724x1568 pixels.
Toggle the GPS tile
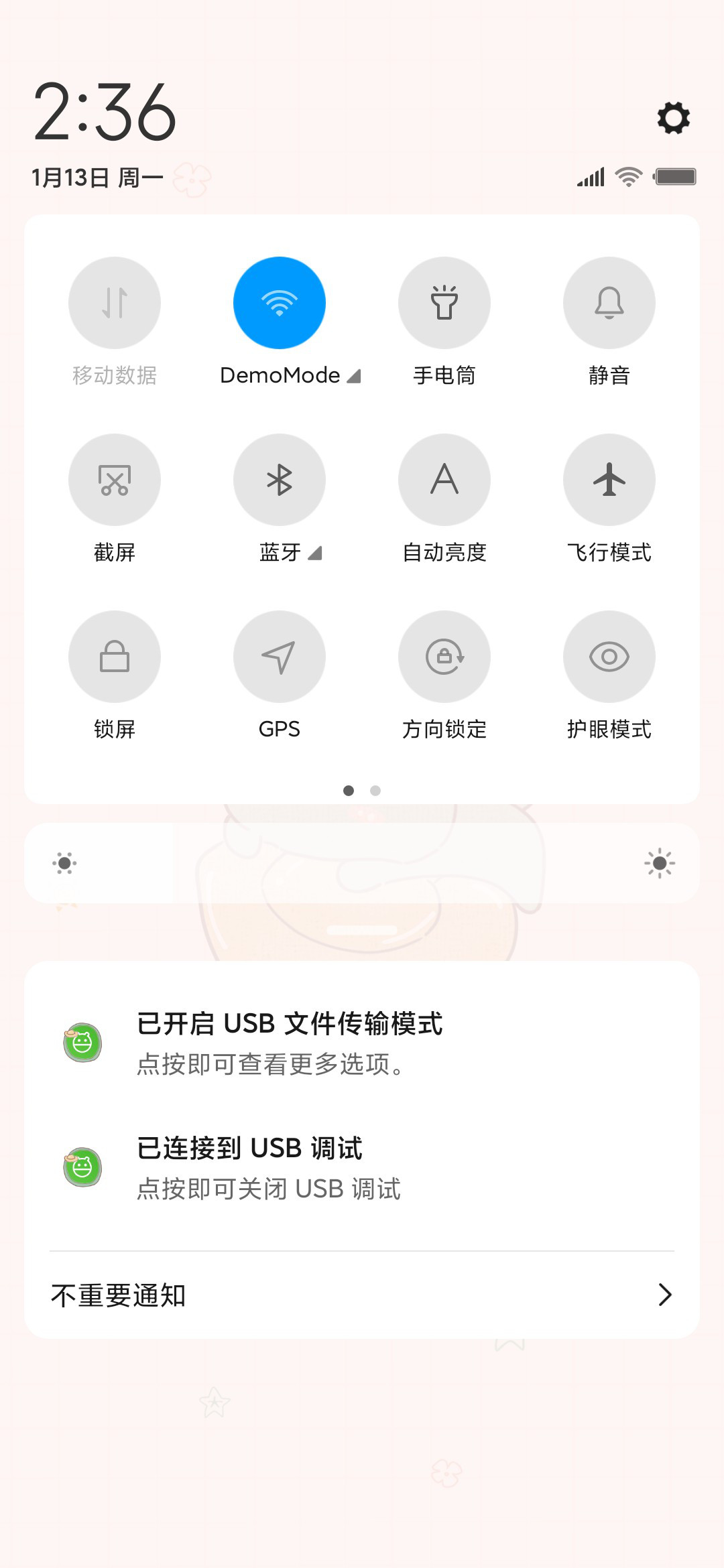(x=280, y=657)
